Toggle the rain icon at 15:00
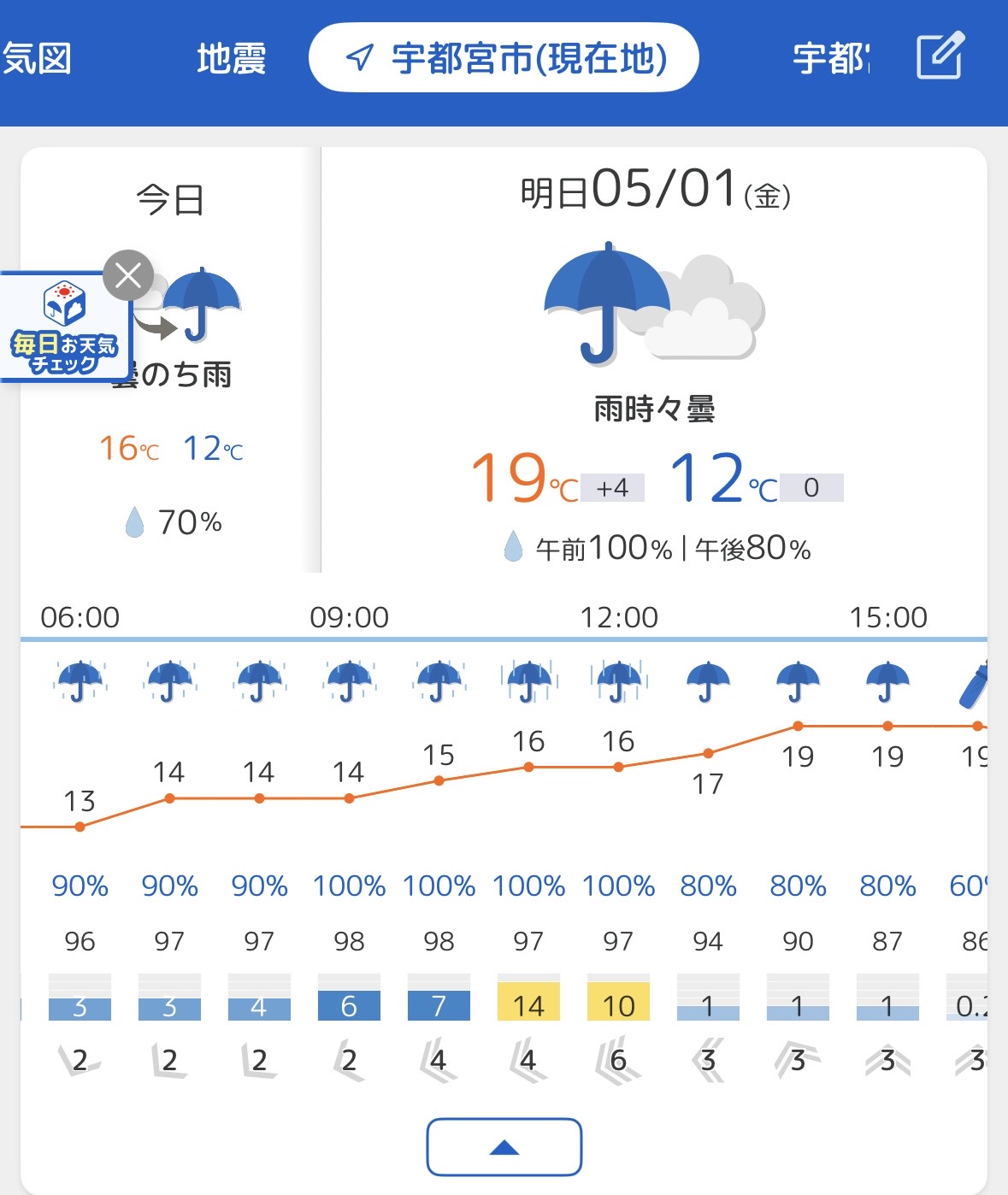This screenshot has width=1008, height=1195. coord(887,684)
